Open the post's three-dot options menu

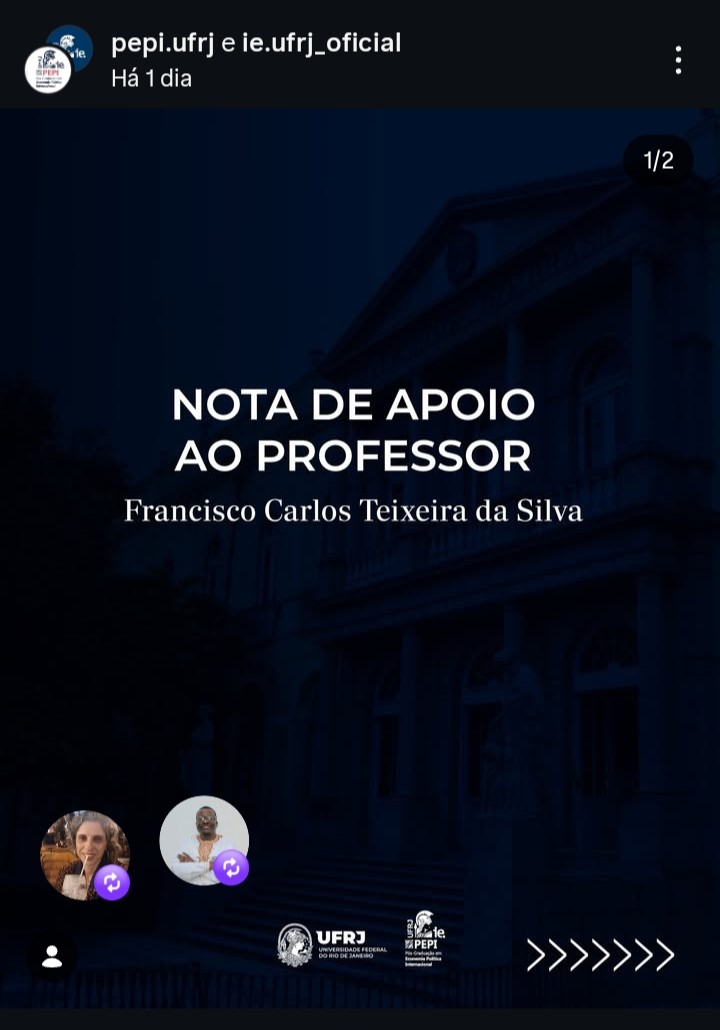[x=678, y=60]
